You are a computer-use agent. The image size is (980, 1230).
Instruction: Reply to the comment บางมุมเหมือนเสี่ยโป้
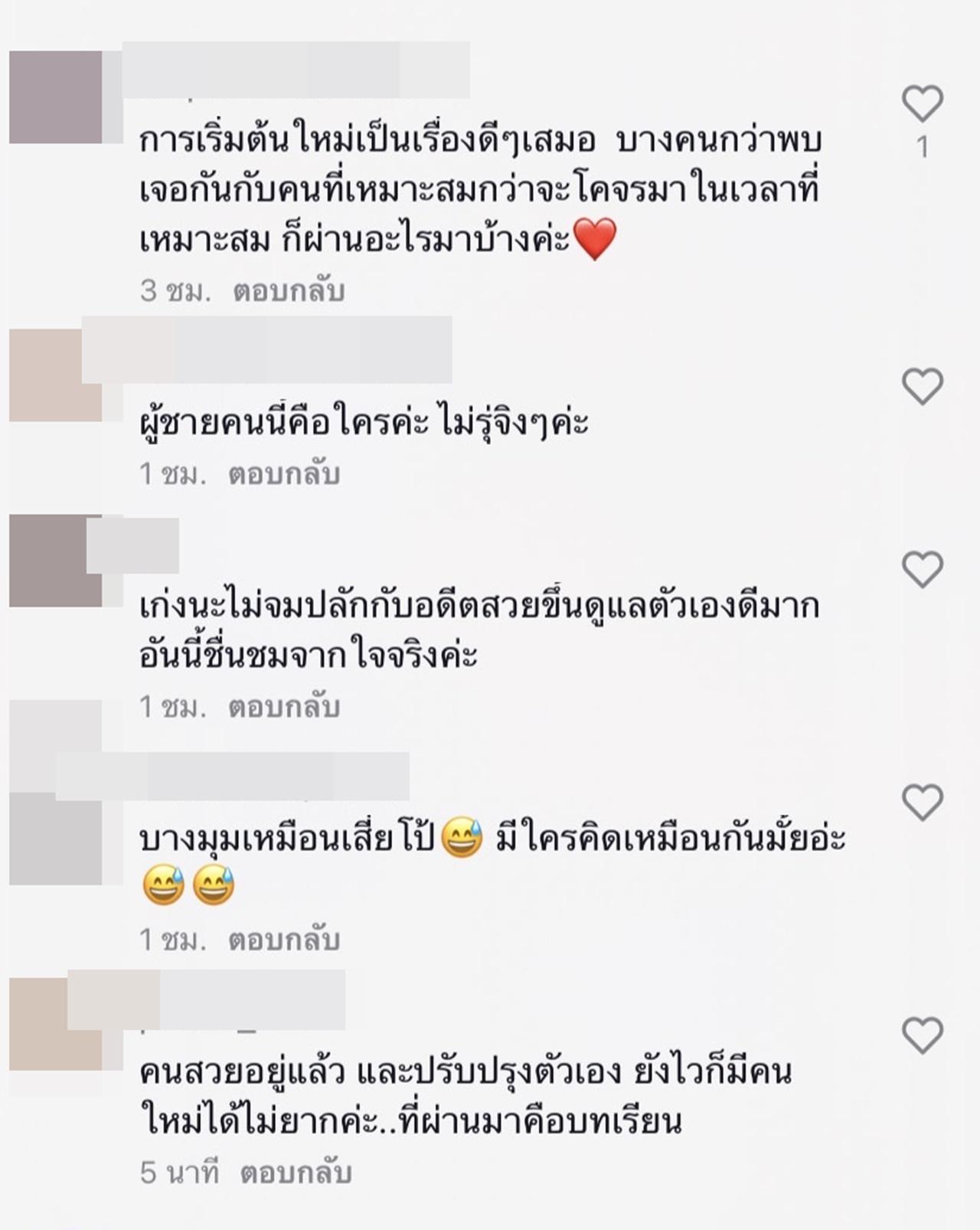coord(284,940)
